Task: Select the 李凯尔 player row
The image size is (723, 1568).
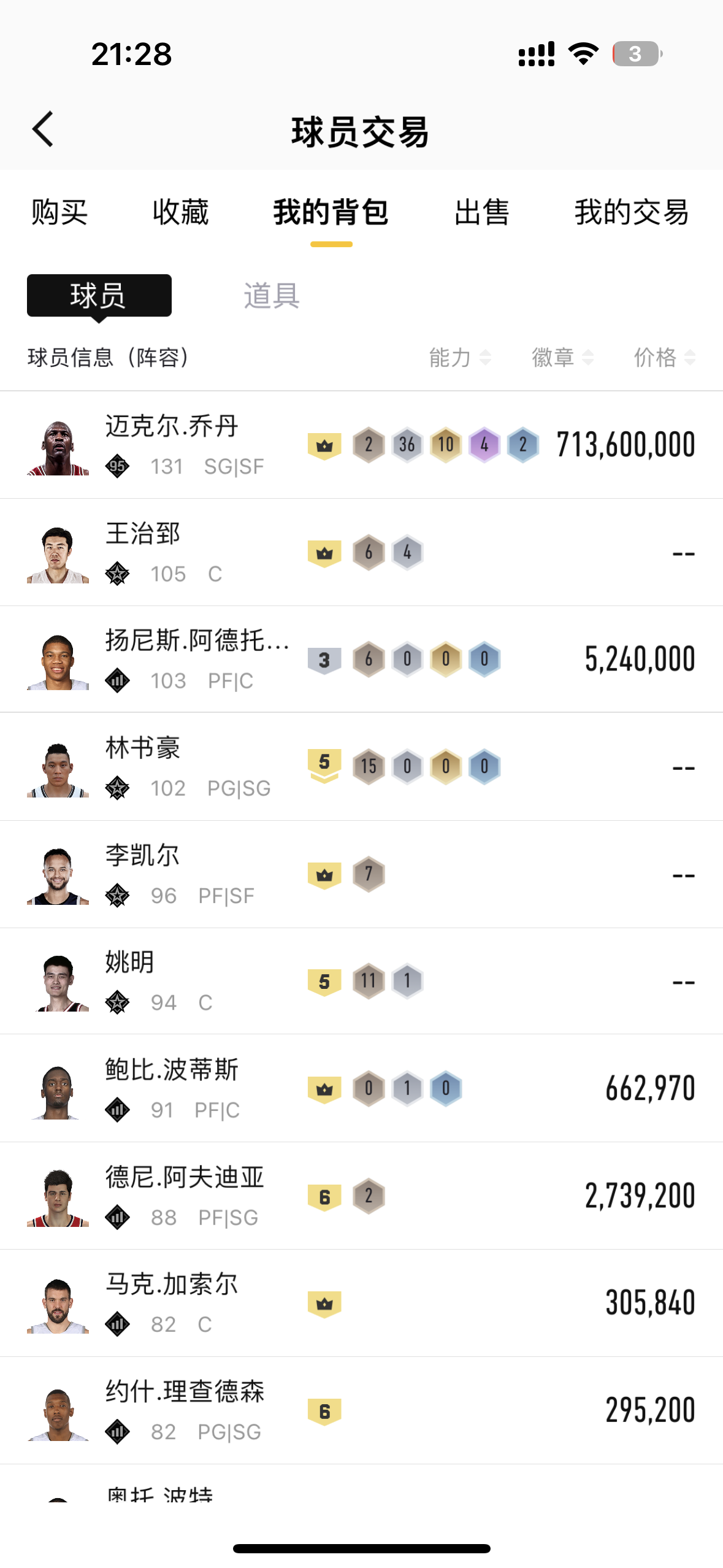Action: [361, 874]
